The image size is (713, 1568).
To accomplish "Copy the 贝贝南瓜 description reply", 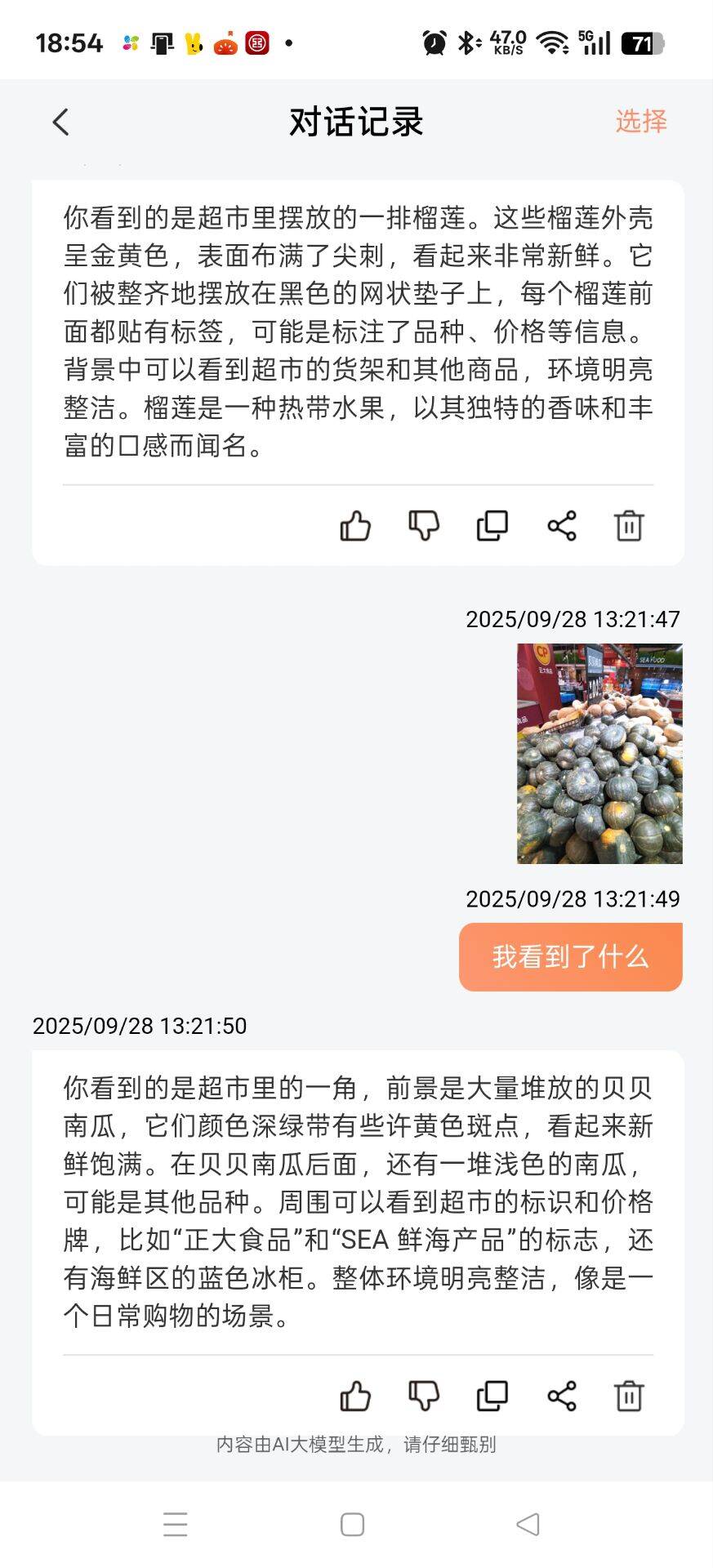I will pyautogui.click(x=492, y=1396).
